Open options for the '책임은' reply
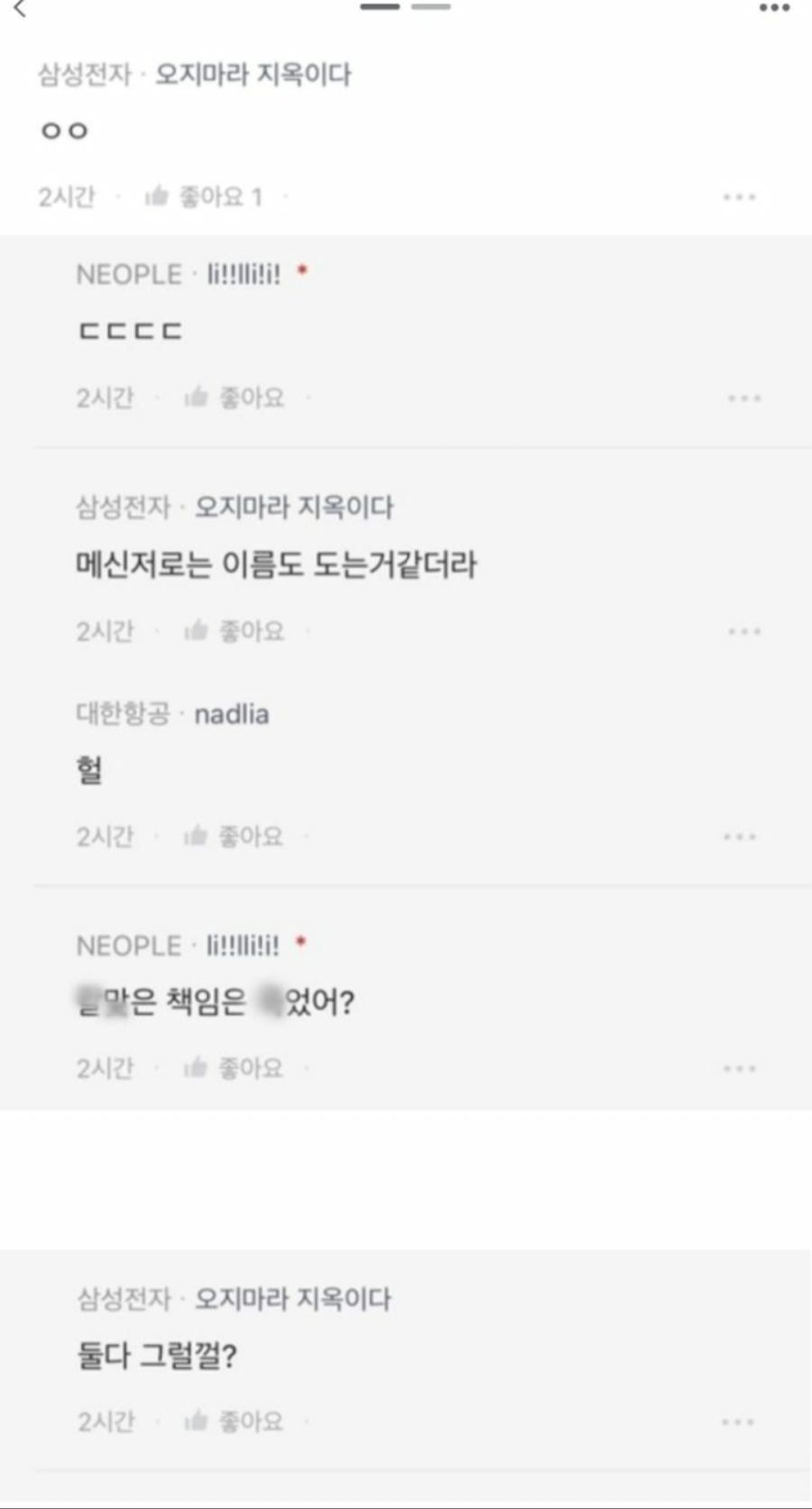The width and height of the screenshot is (812, 1509). (x=739, y=1069)
